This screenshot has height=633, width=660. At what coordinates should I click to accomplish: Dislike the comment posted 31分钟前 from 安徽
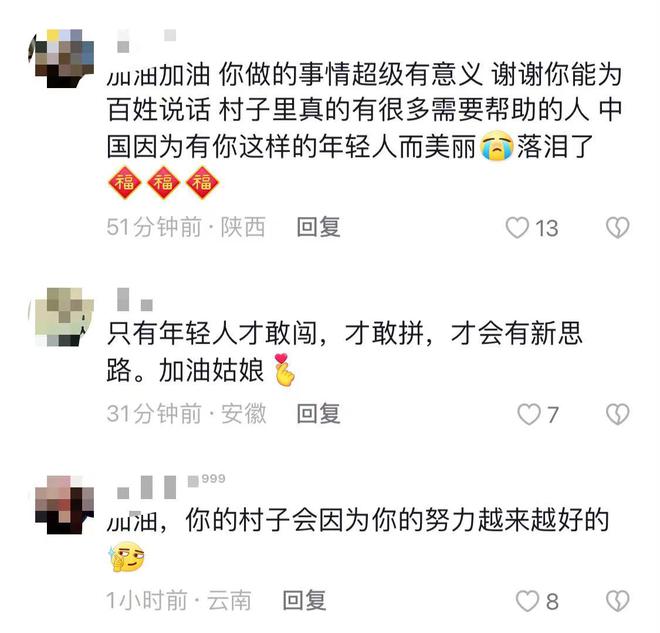pyautogui.click(x=618, y=413)
